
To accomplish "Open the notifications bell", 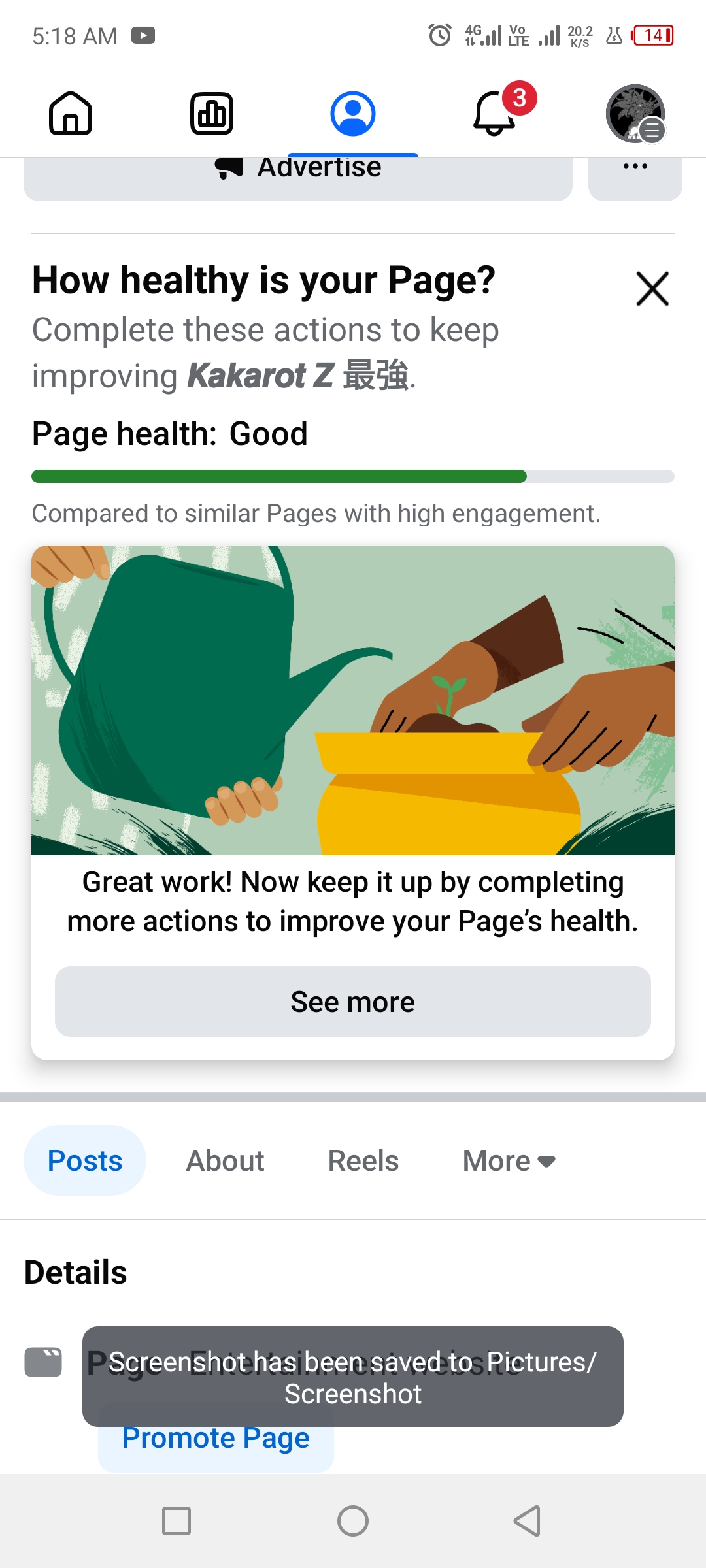I will click(495, 114).
